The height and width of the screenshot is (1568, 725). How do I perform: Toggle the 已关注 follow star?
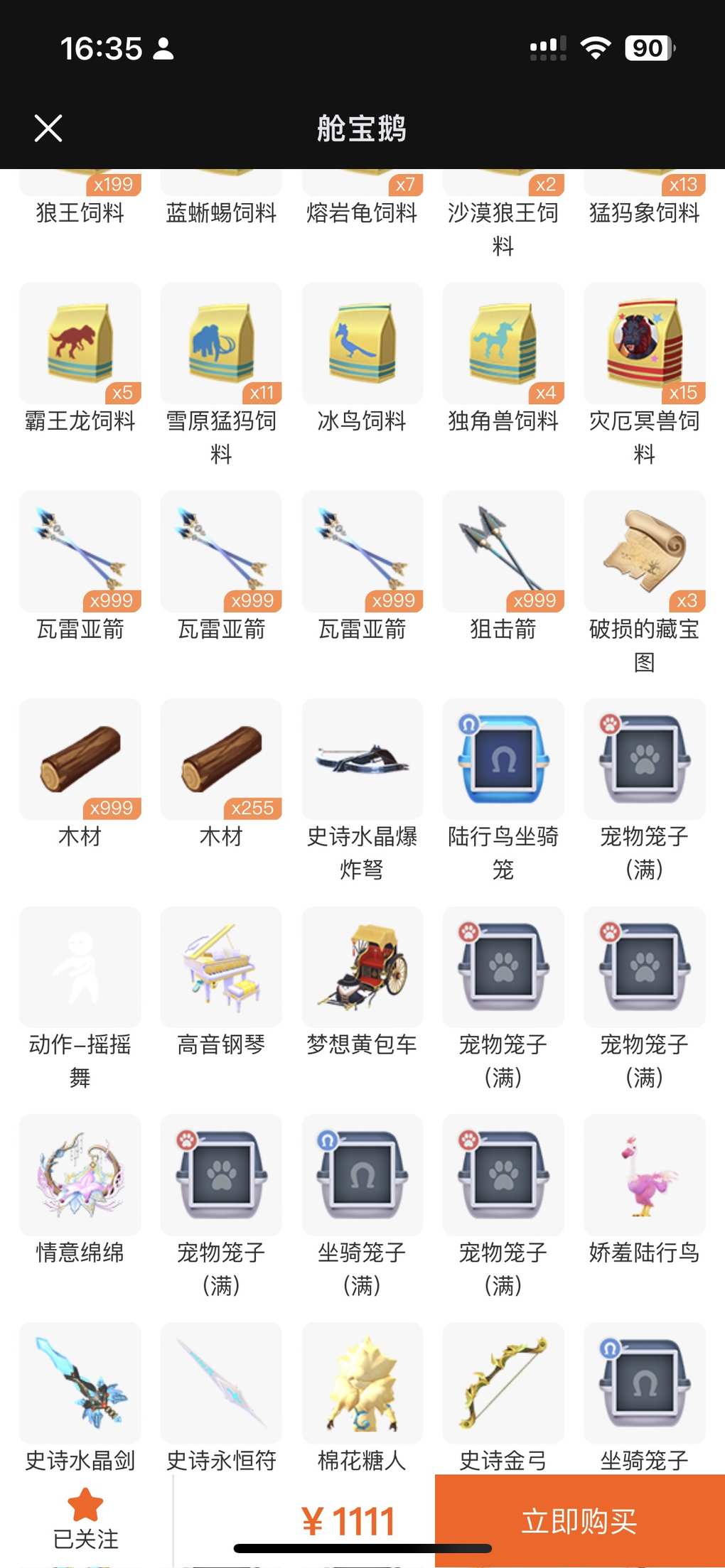click(85, 1519)
